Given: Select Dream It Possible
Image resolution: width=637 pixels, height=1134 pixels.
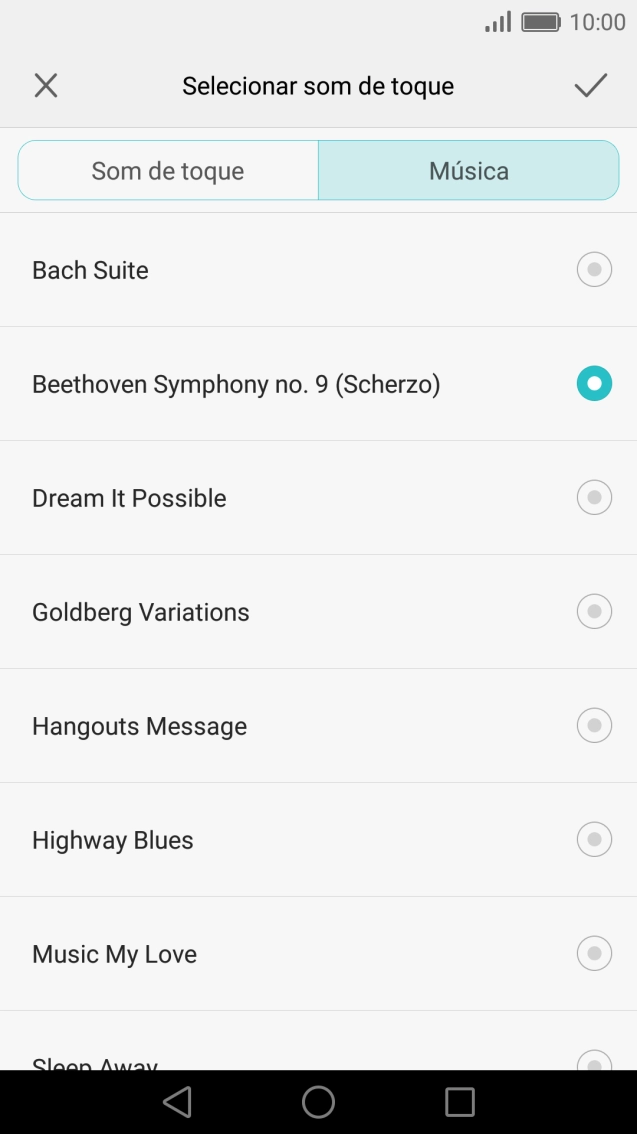Looking at the screenshot, I should tap(594, 498).
